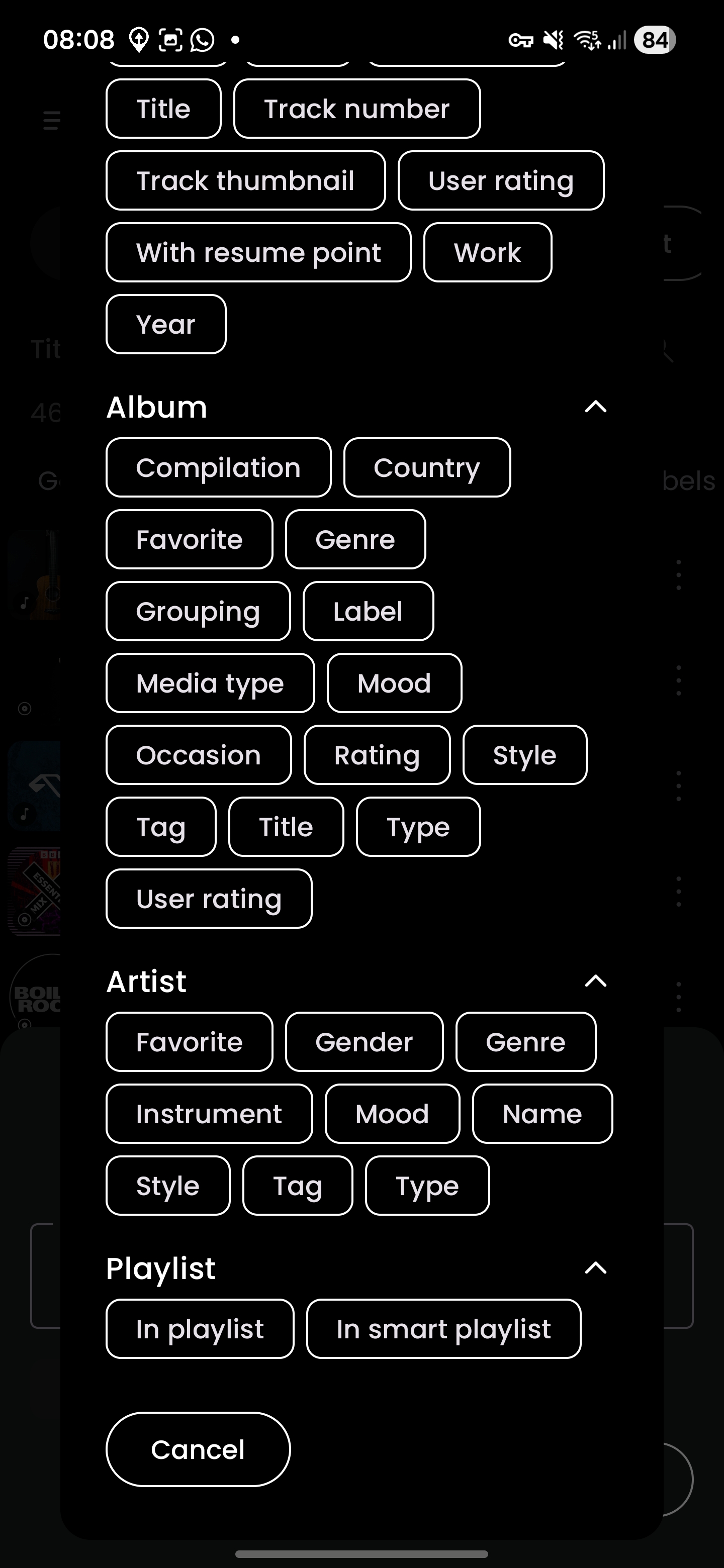Choose the Occasion chip

pos(199,755)
